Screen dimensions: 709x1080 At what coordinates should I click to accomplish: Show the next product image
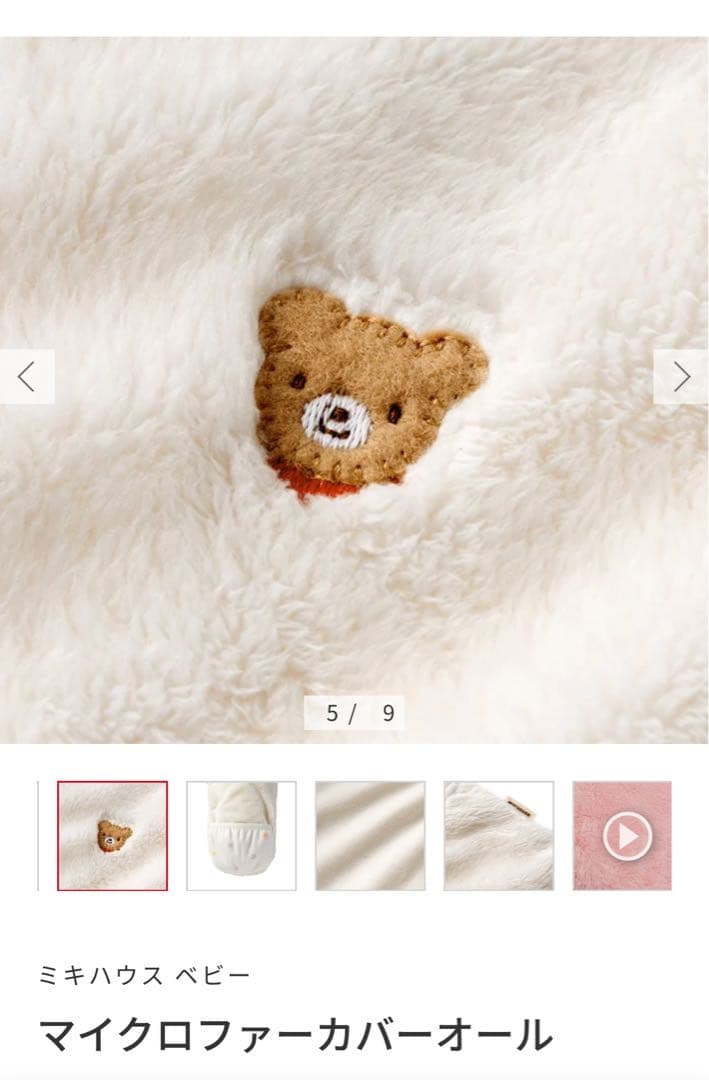click(x=681, y=377)
